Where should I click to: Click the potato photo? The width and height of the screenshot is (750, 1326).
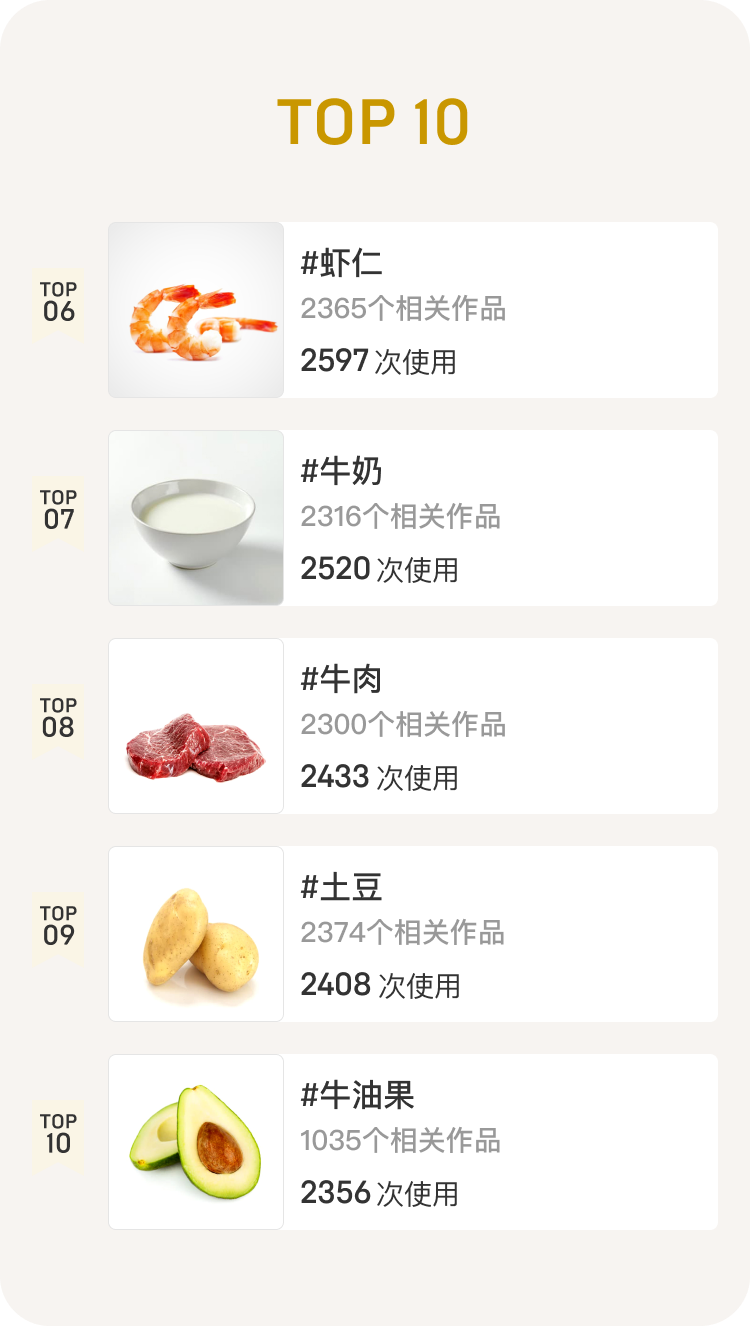pos(195,933)
